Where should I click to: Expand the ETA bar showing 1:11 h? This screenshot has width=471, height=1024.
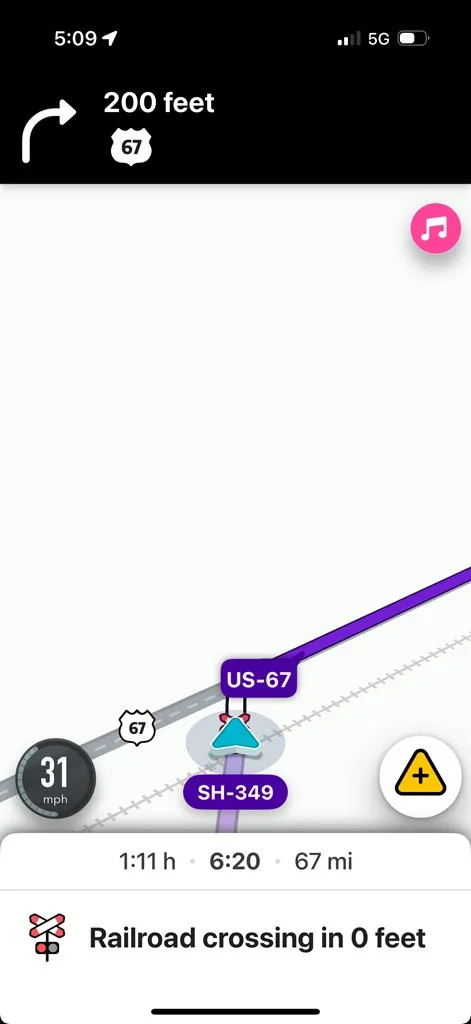tap(235, 861)
